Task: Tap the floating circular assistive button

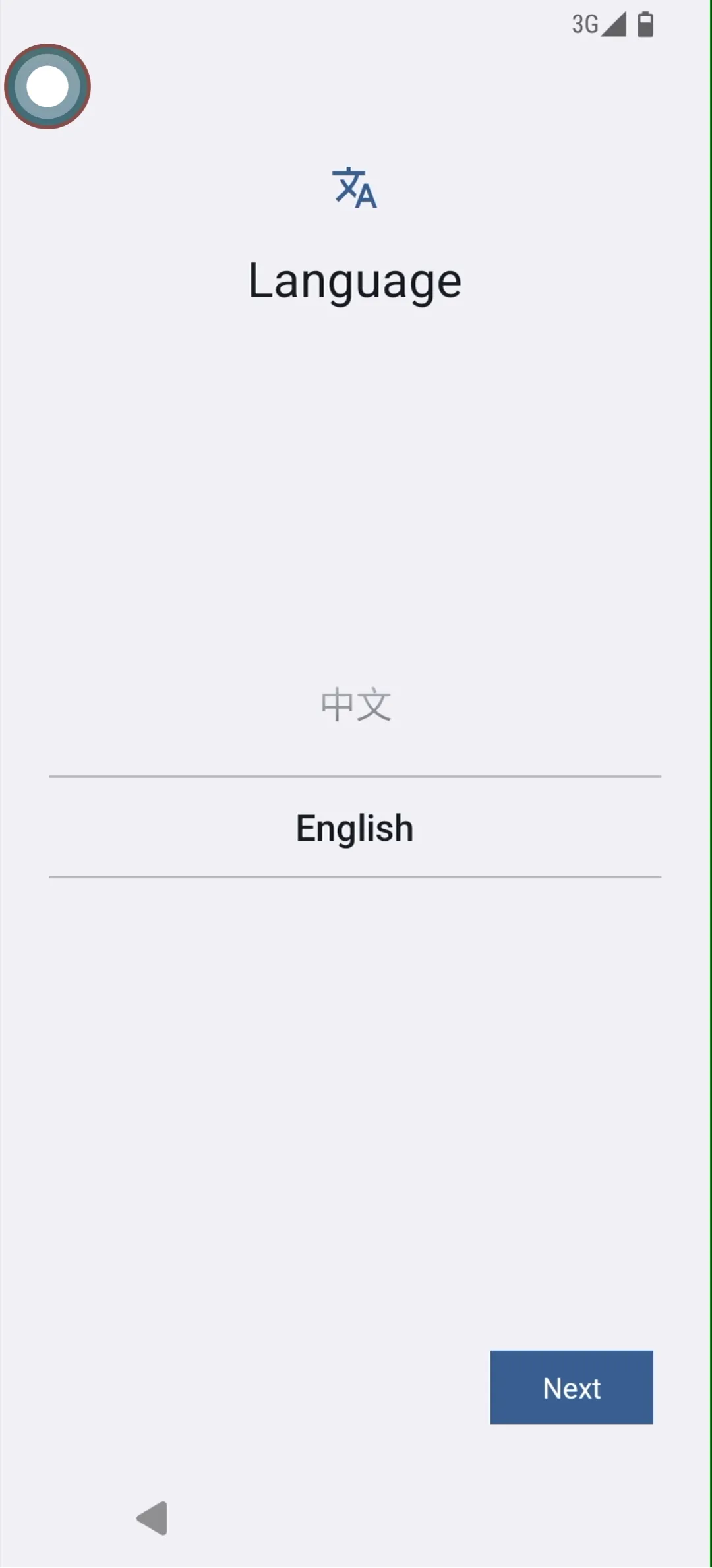Action: [47, 86]
